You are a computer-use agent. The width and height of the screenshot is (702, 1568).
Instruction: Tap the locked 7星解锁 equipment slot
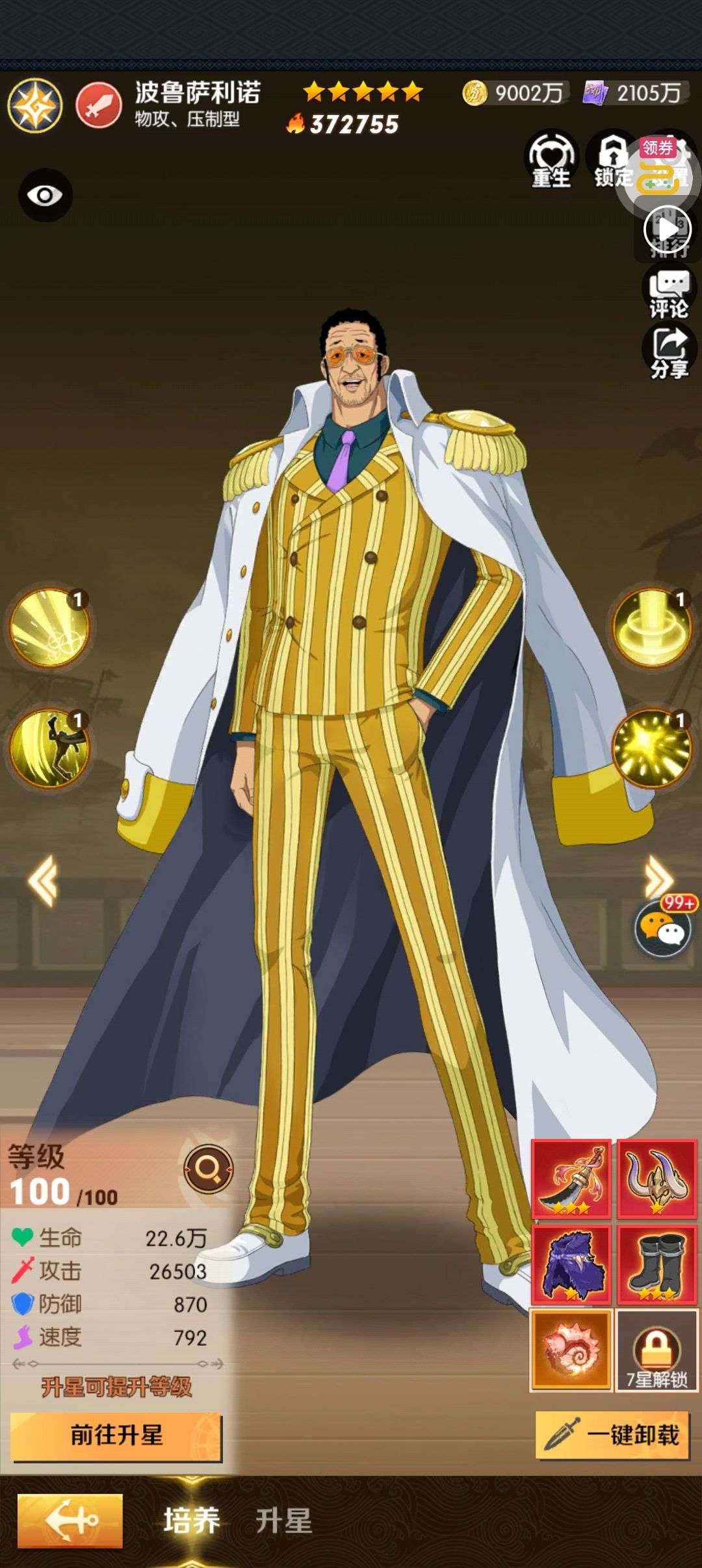(x=656, y=1351)
